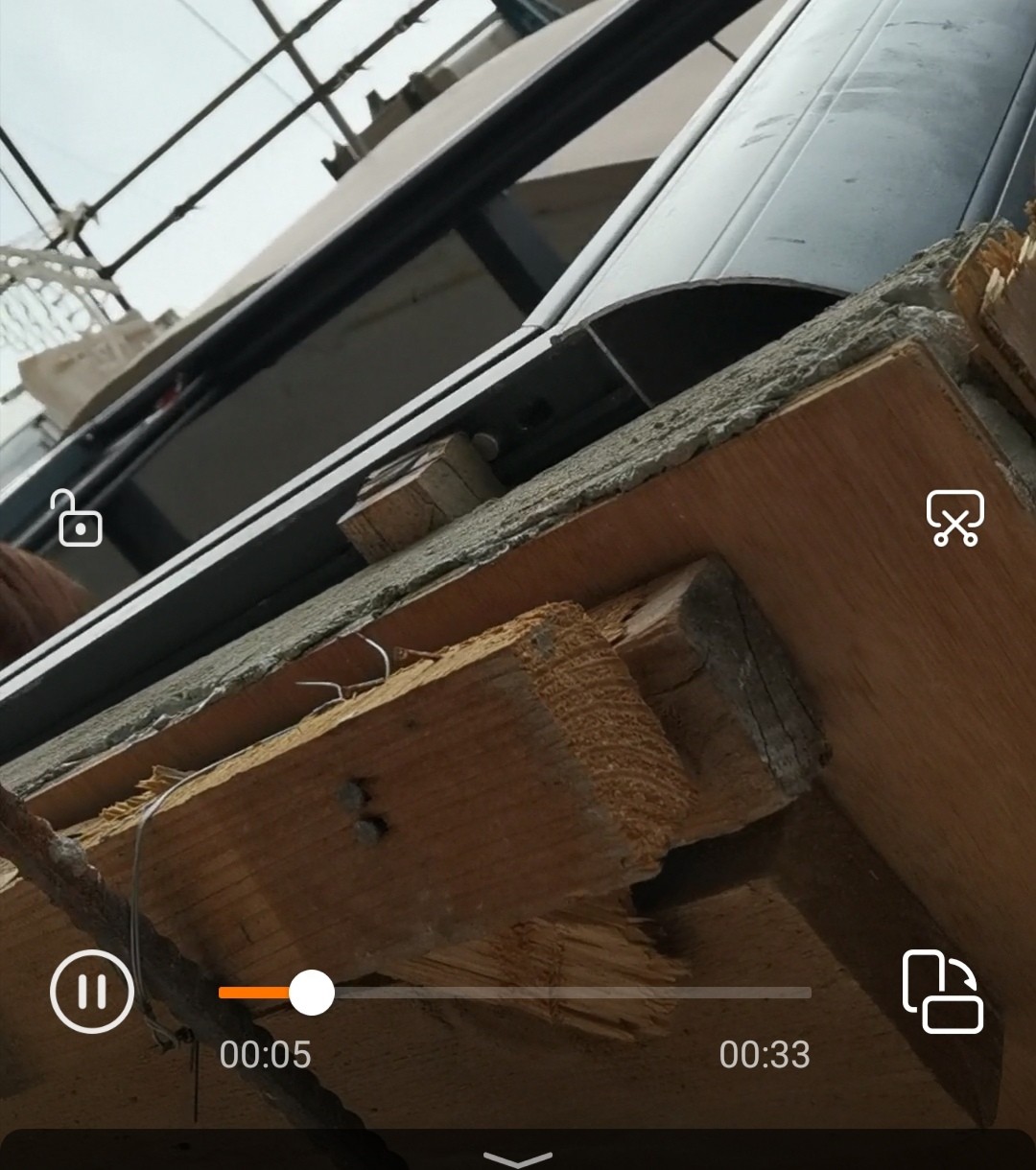This screenshot has height=1170, width=1036.
Task: Tap the rotate screen icon
Action: click(x=942, y=992)
